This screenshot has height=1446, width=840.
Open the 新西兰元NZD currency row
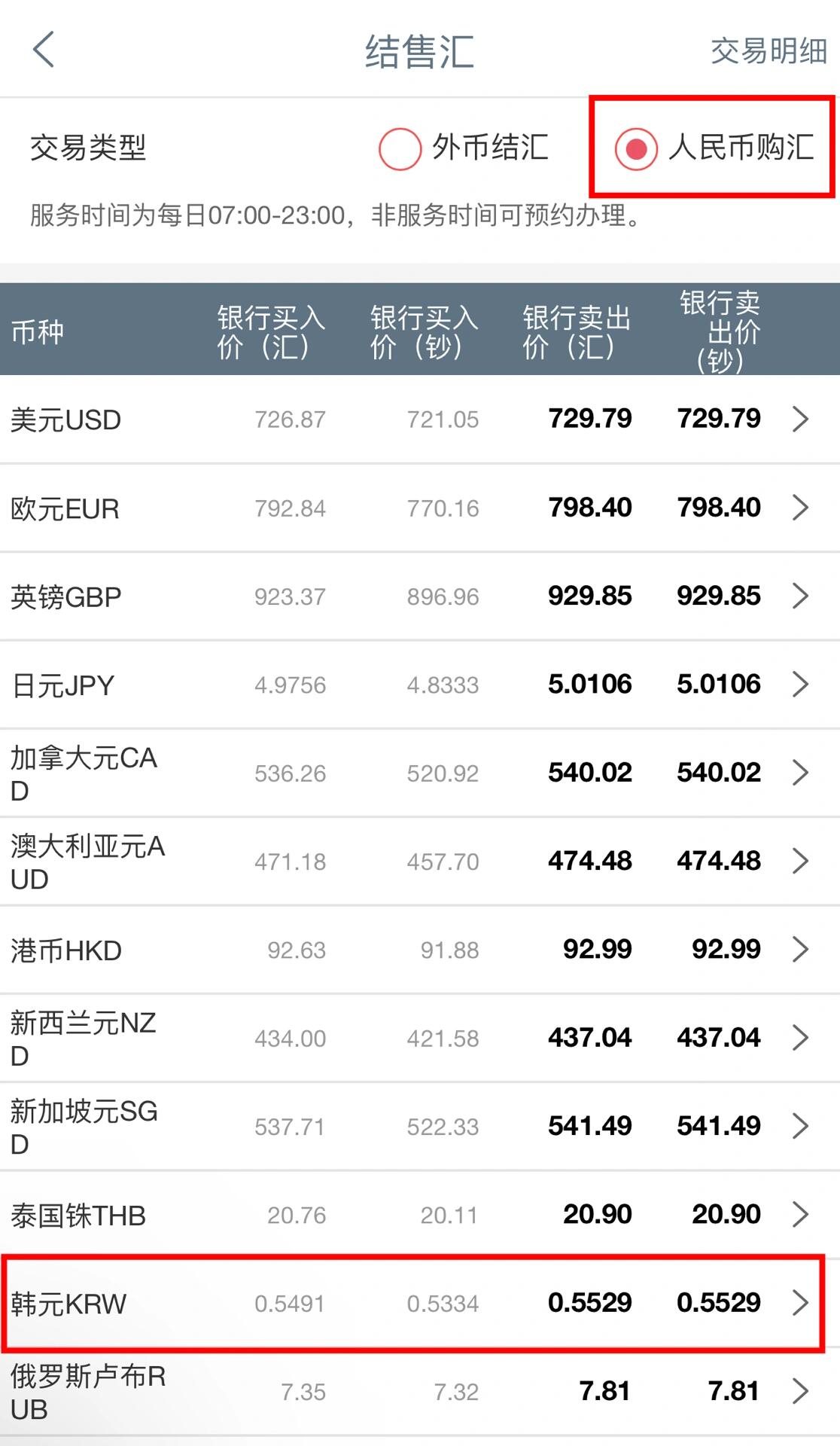pyautogui.click(x=420, y=1039)
